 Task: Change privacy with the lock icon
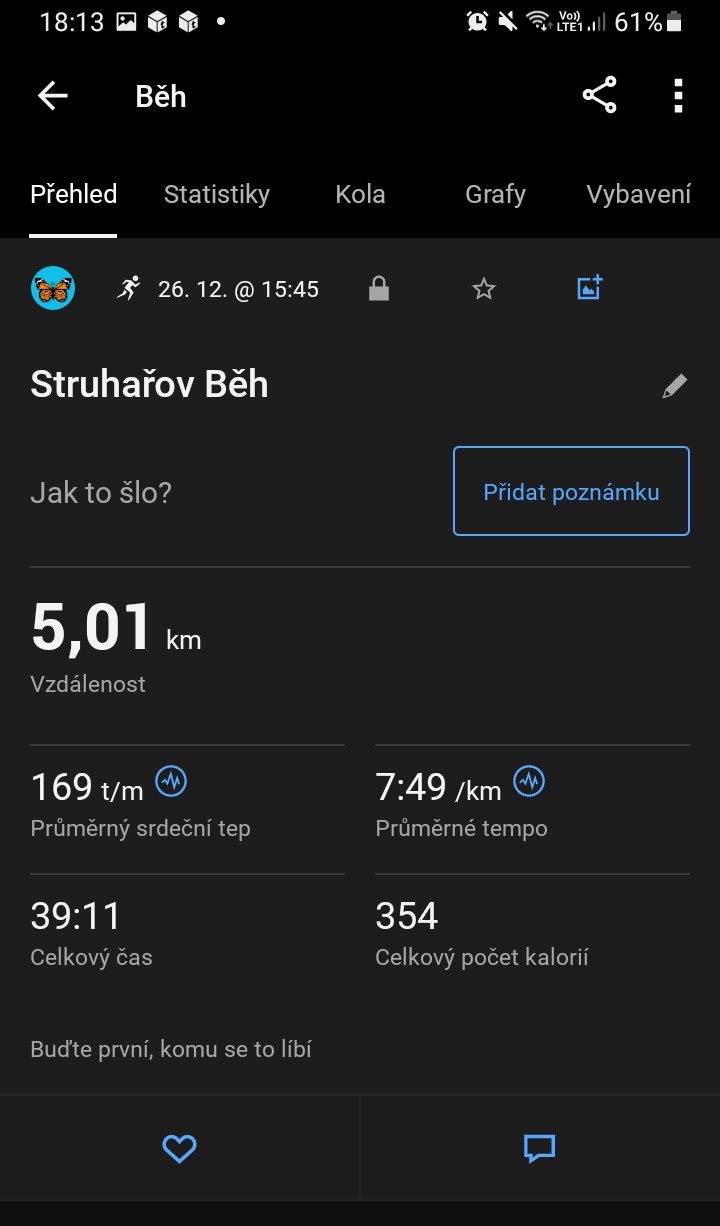coord(378,290)
